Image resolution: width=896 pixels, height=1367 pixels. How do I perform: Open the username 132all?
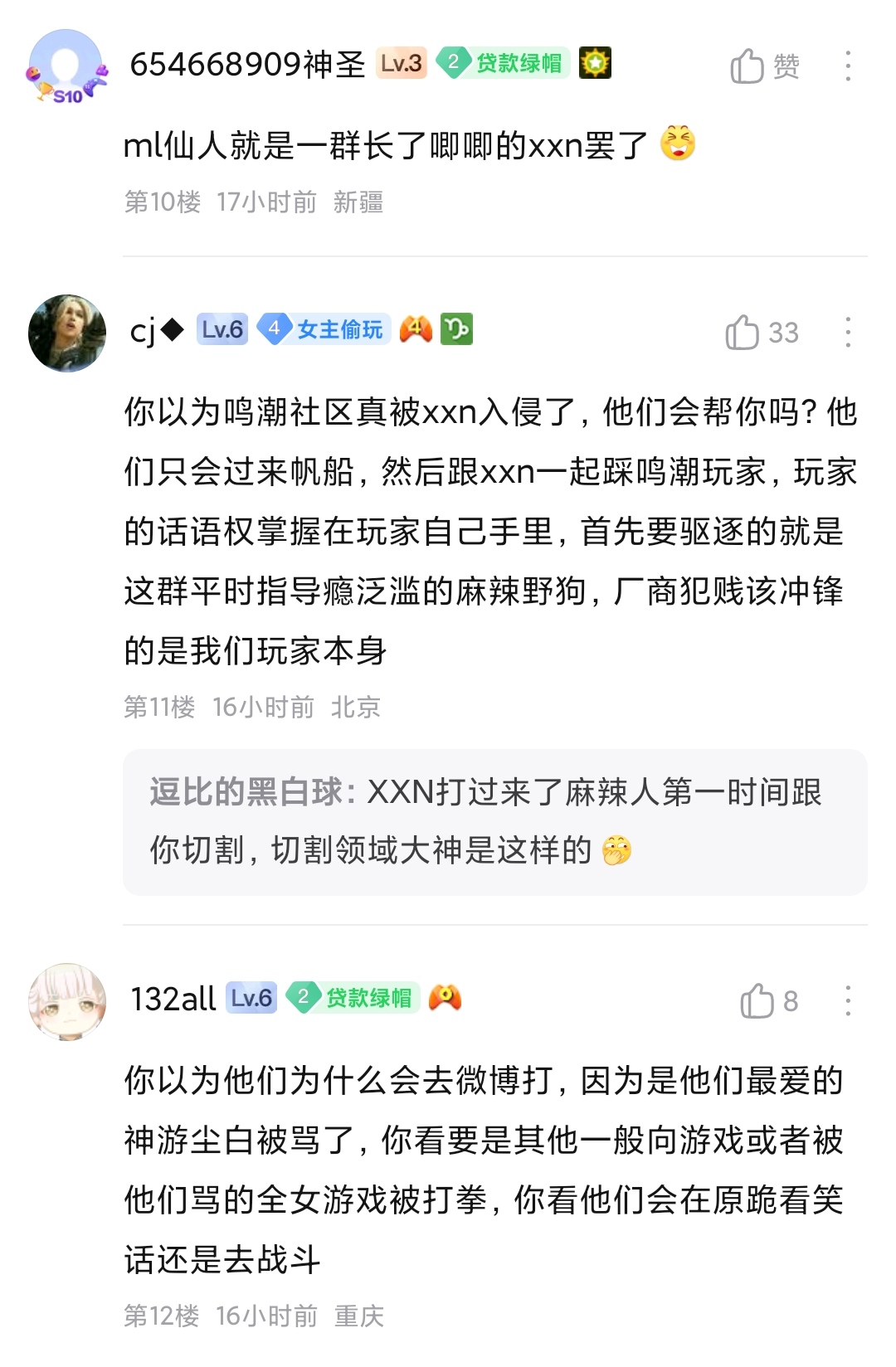[x=173, y=999]
